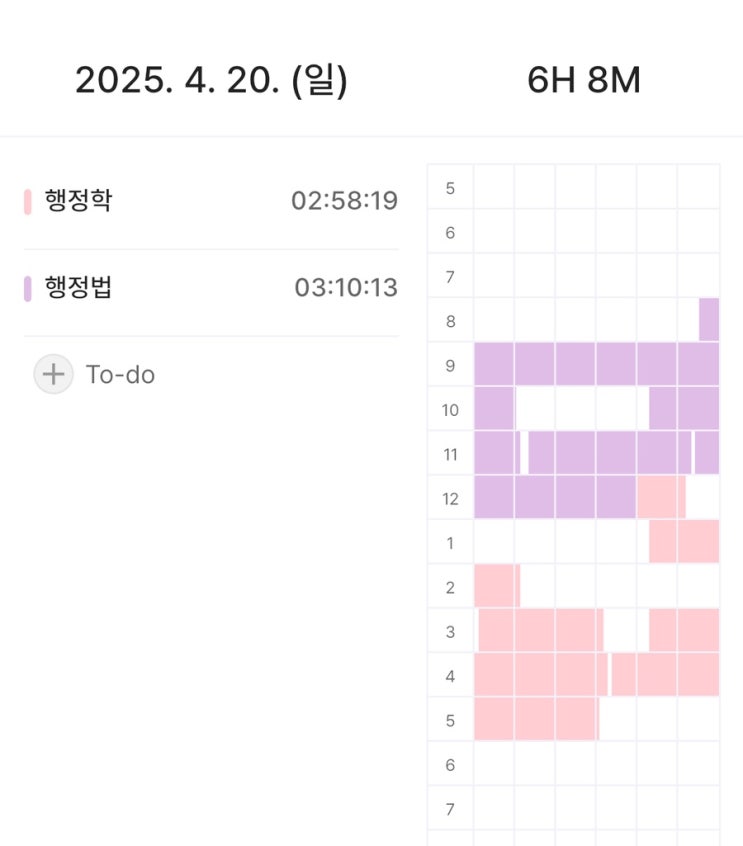
Task: Click the To-do label text
Action: (120, 375)
